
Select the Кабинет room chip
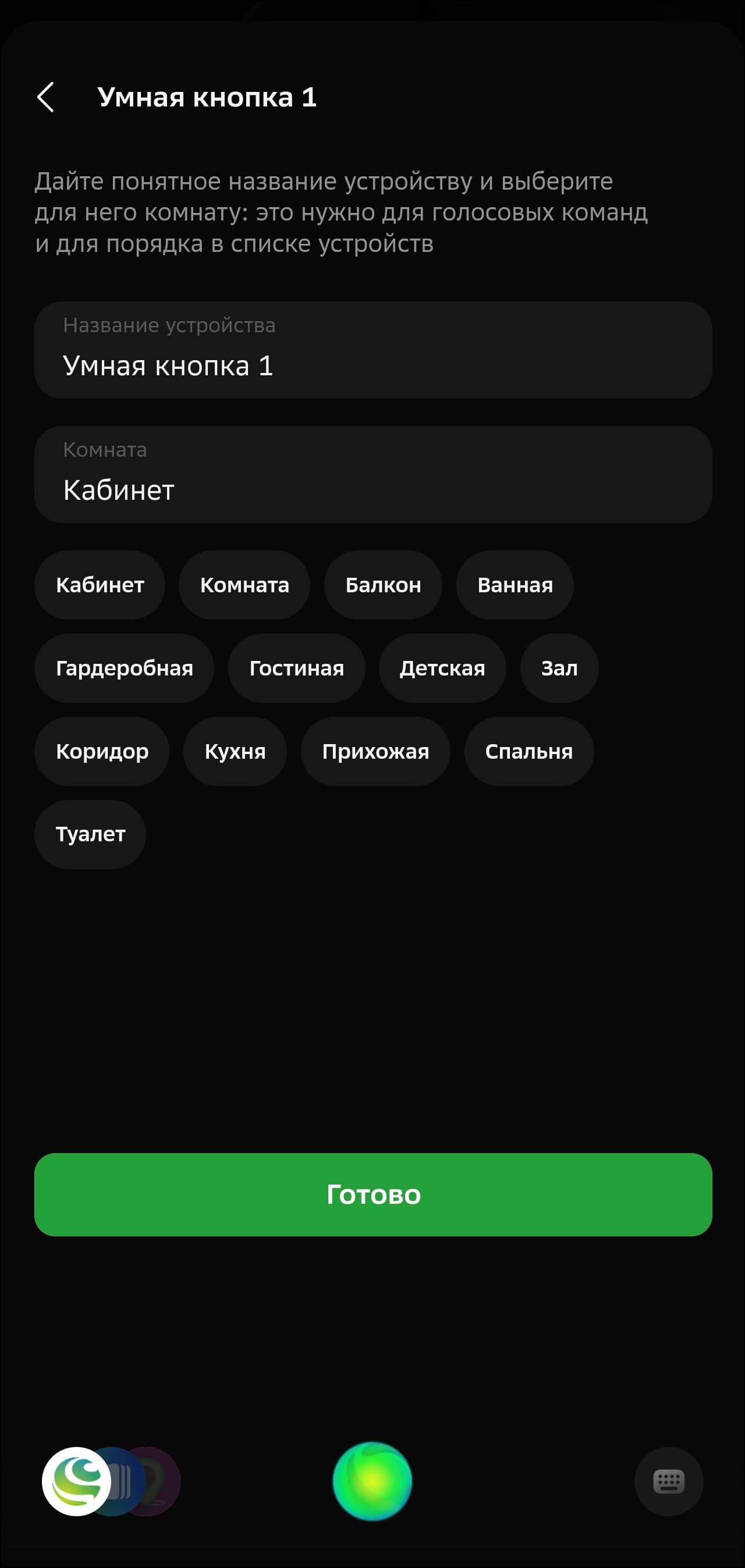100,585
